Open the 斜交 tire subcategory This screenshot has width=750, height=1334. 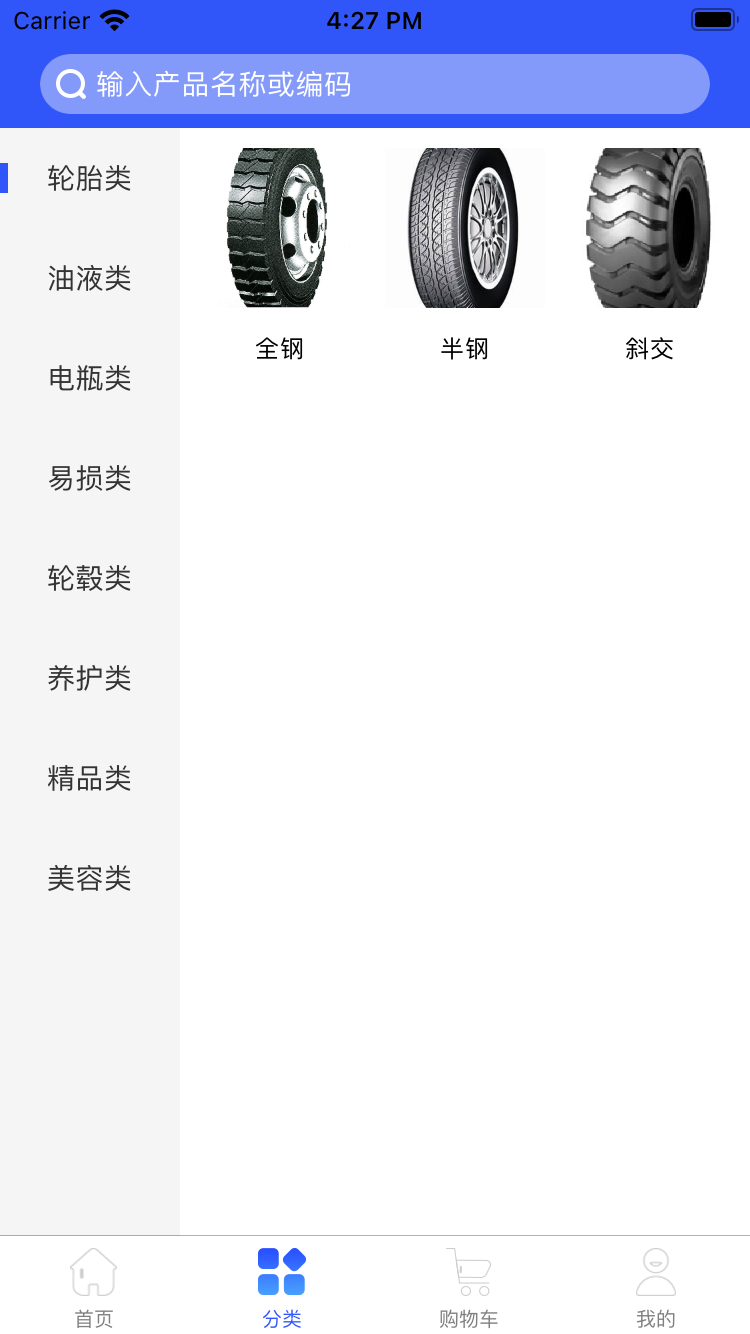(650, 250)
